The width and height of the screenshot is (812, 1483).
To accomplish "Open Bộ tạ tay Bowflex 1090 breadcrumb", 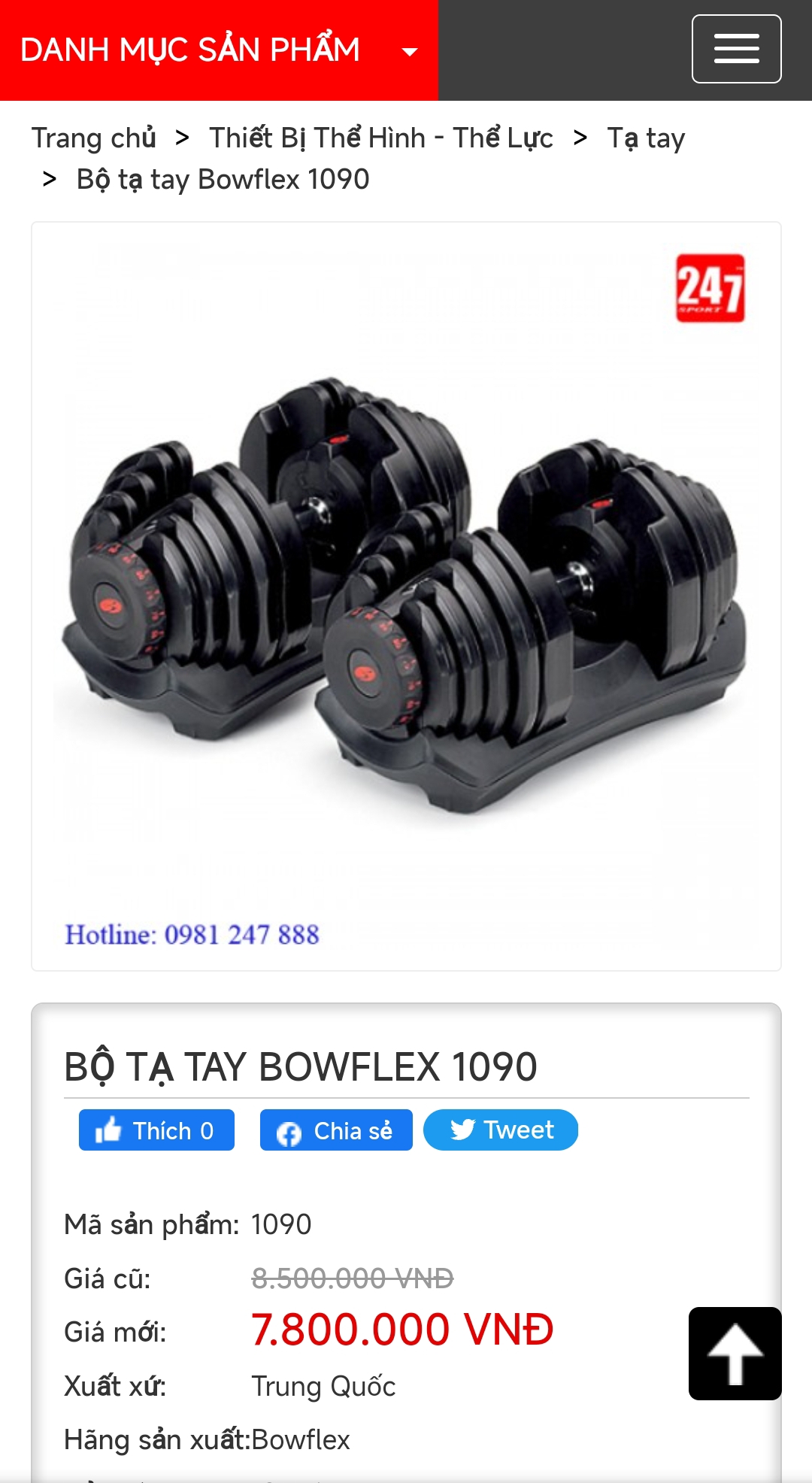I will pos(223,180).
